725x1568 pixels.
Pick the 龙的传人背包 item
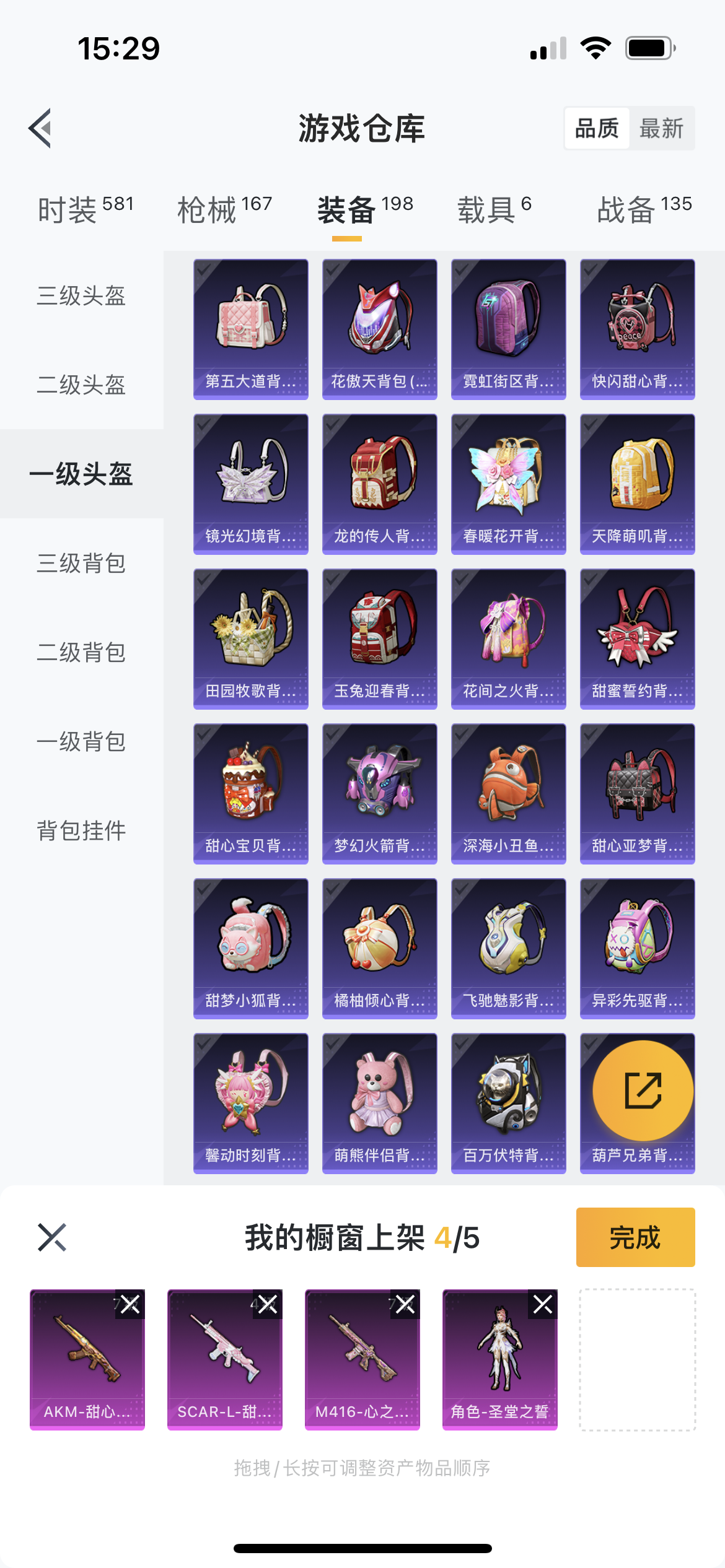point(380,484)
